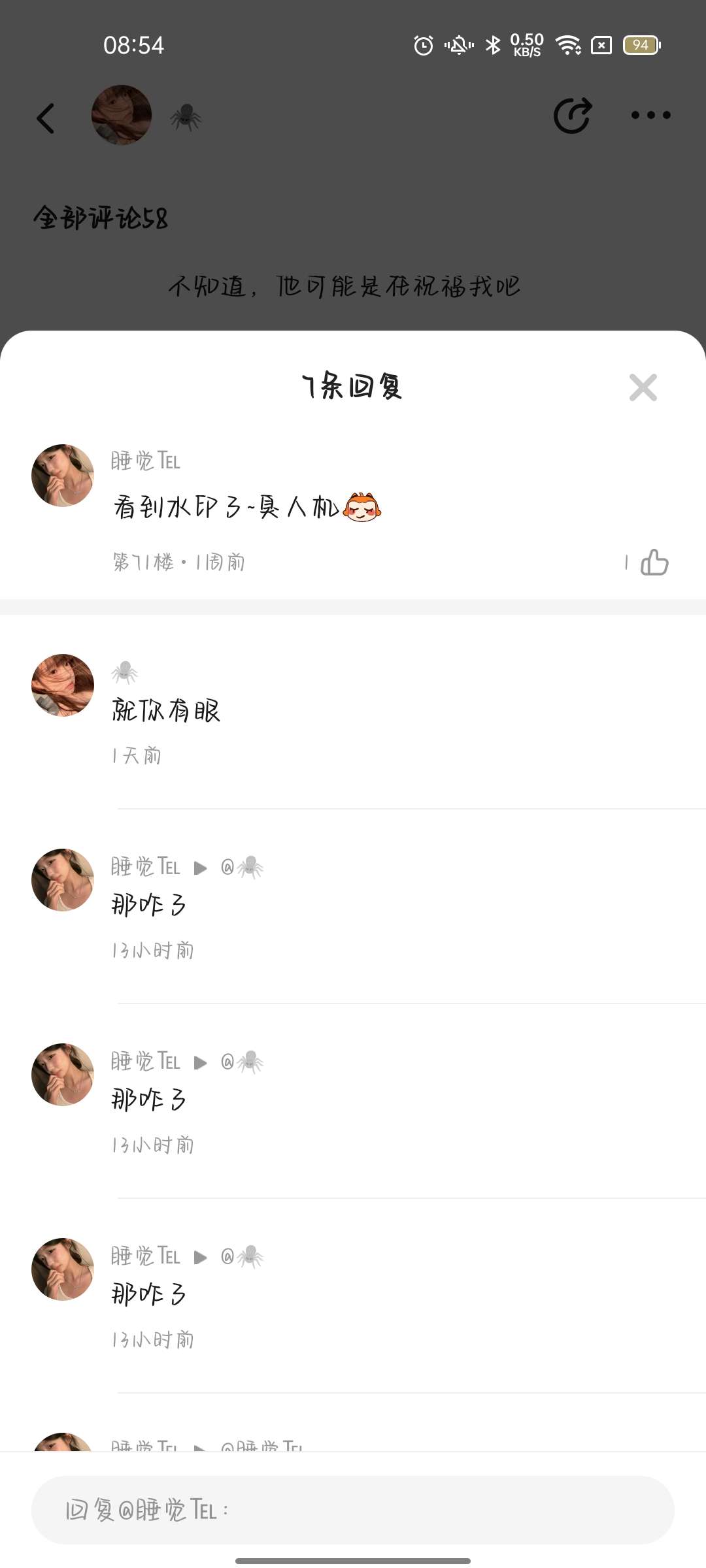The width and height of the screenshot is (706, 1568).
Task: Tap the 睡觉Tel username above 看到水印了
Action: coord(145,461)
